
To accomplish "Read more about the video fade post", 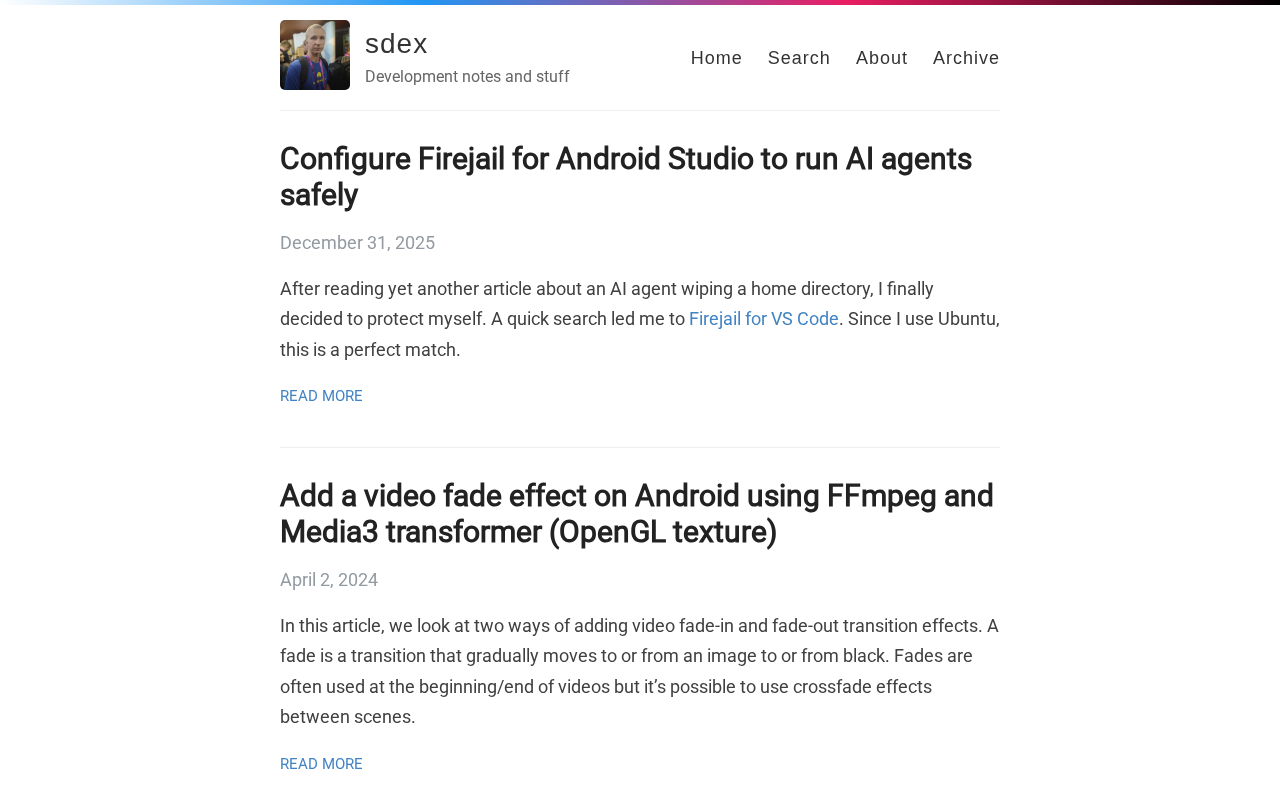I will 321,764.
